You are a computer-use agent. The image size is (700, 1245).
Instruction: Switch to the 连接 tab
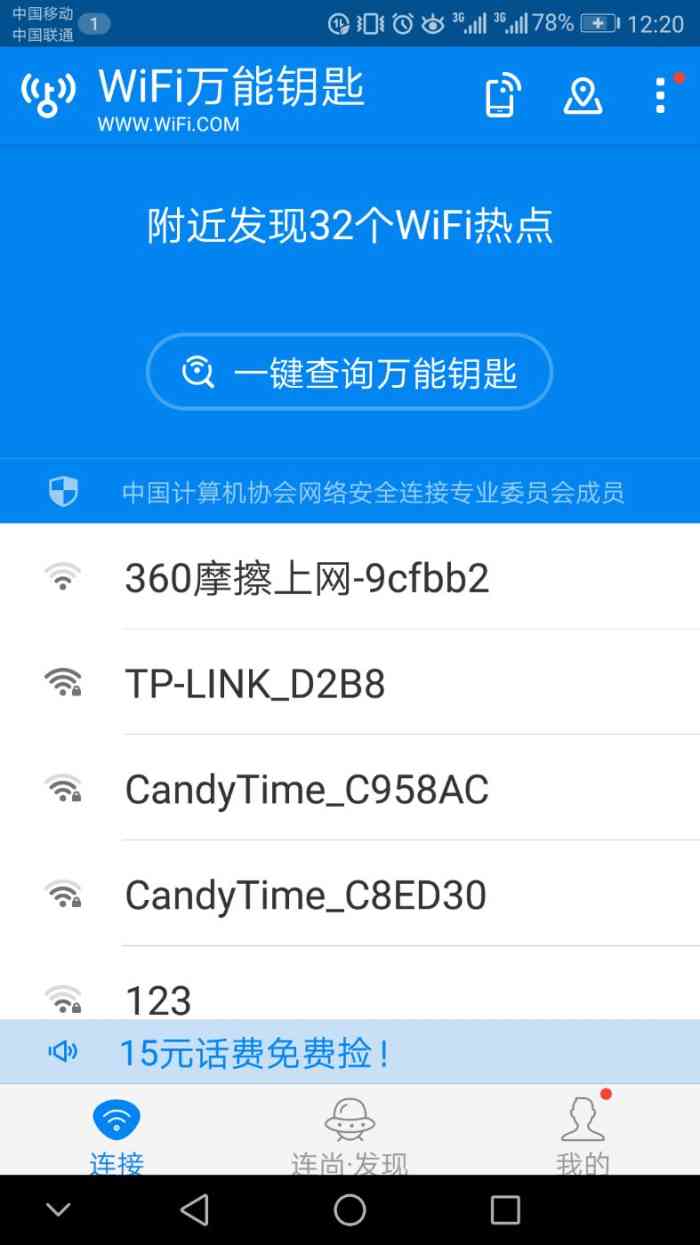click(117, 1133)
